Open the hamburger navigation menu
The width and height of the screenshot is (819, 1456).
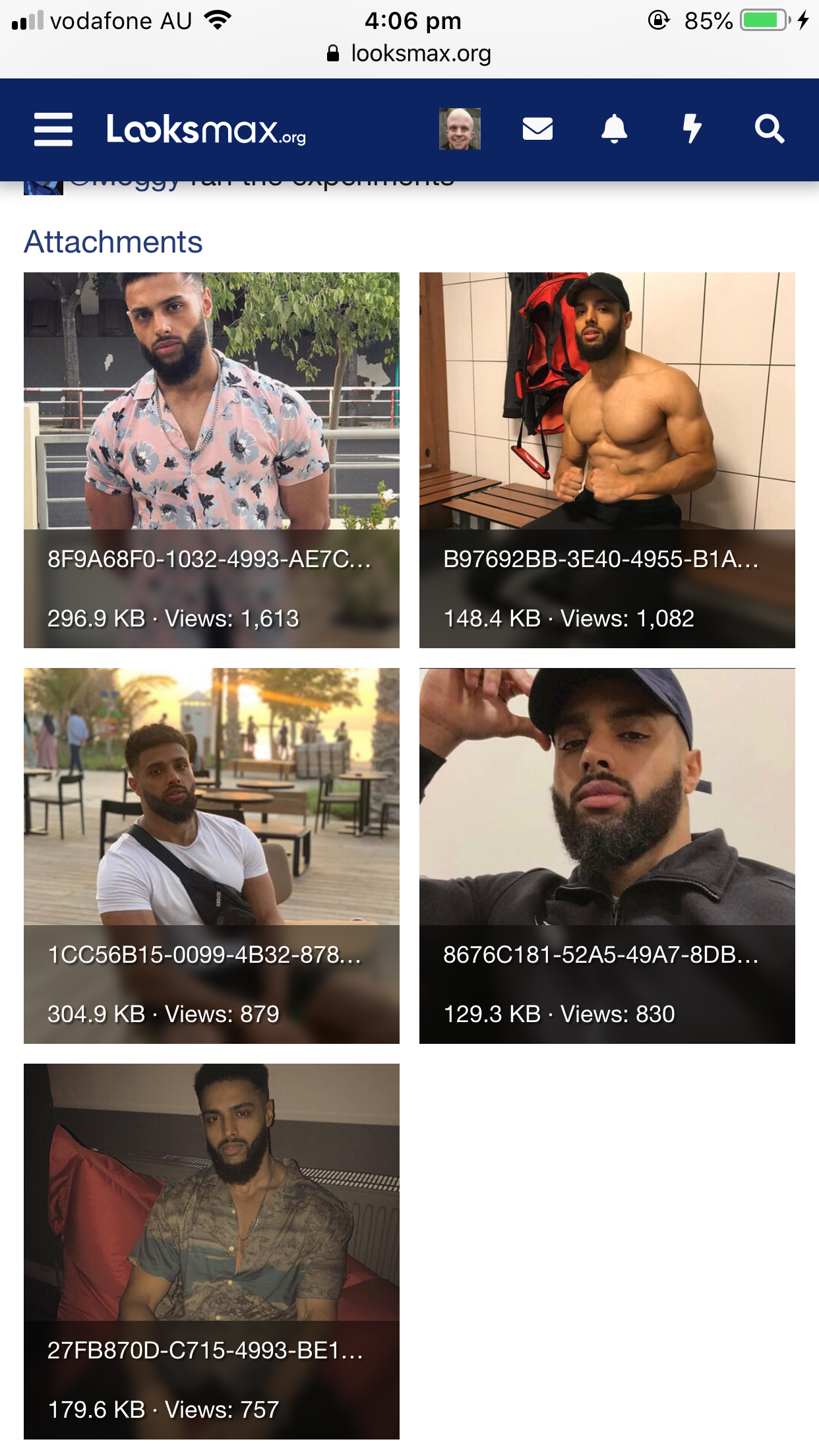pyautogui.click(x=53, y=129)
